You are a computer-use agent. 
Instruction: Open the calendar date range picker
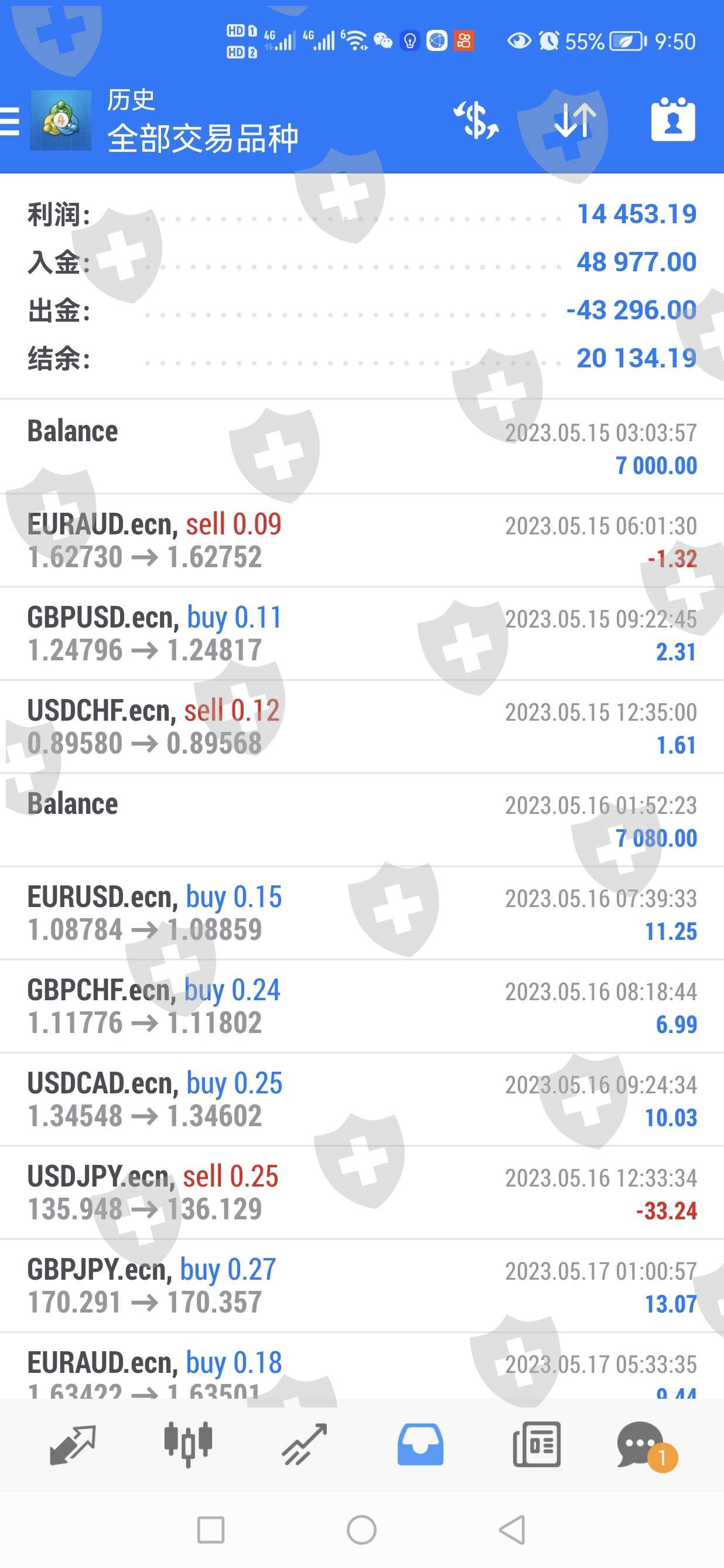pos(672,120)
